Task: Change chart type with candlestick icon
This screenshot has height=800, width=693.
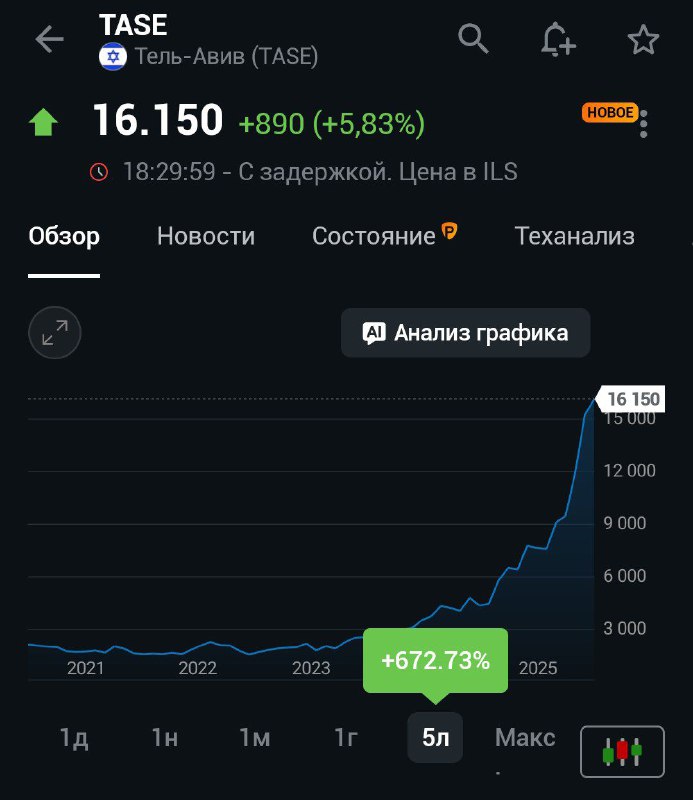Action: pos(622,751)
